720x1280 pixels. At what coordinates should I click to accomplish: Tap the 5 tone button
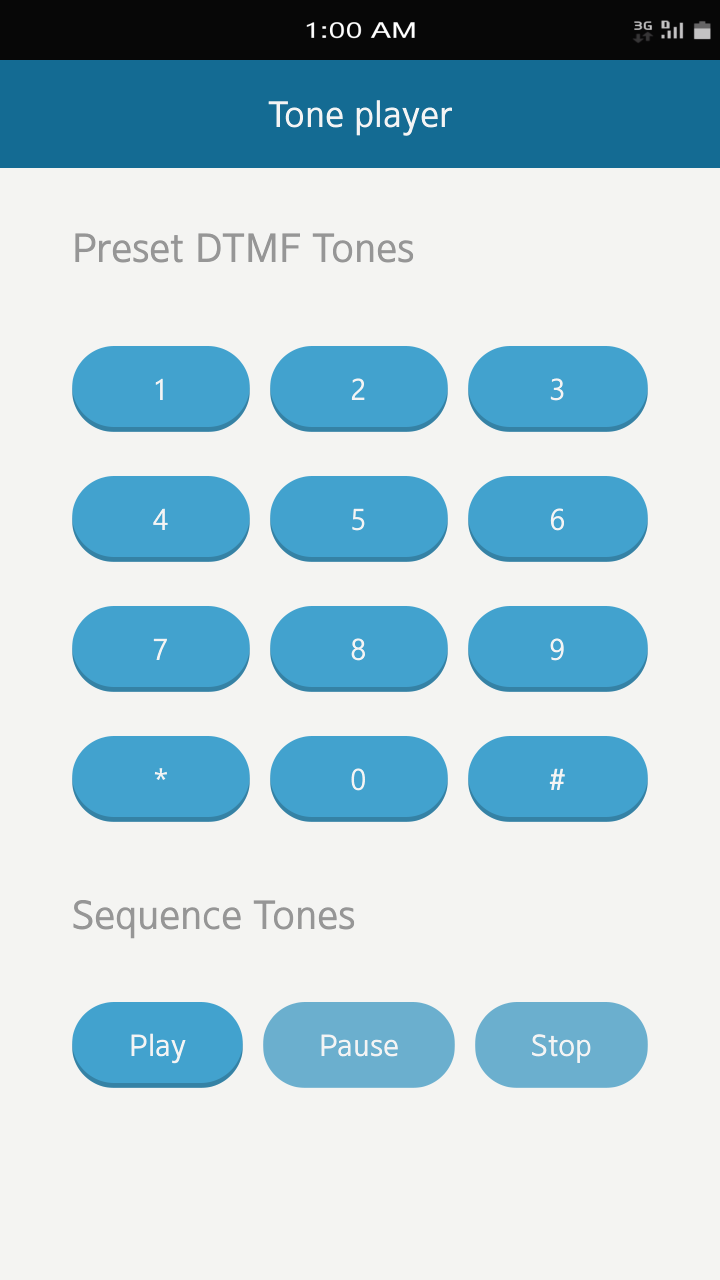[x=358, y=518]
